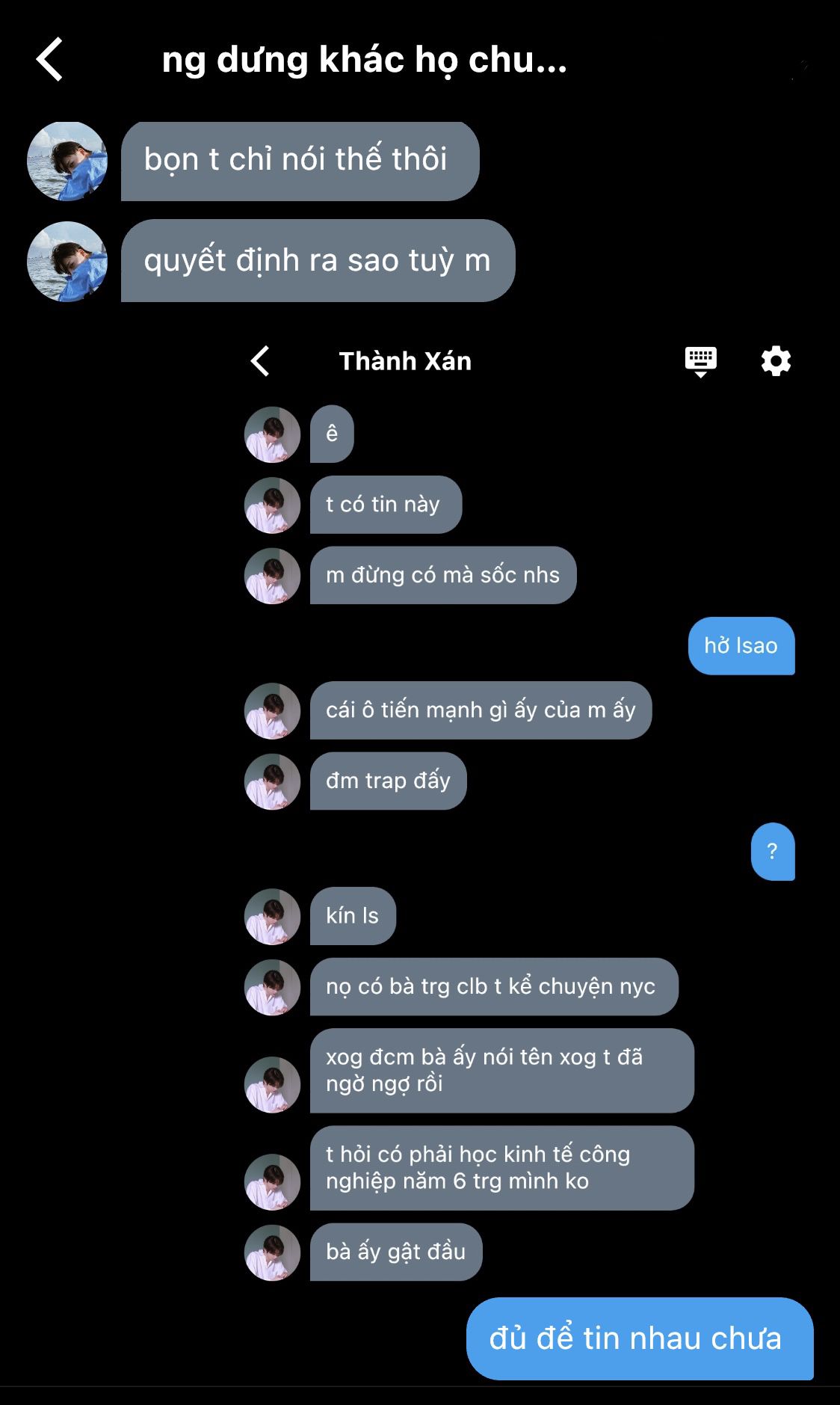Tap the avatar beside "bọn t chỉ nói thế thôi"
Screen dimensions: 840x1405
[67, 162]
